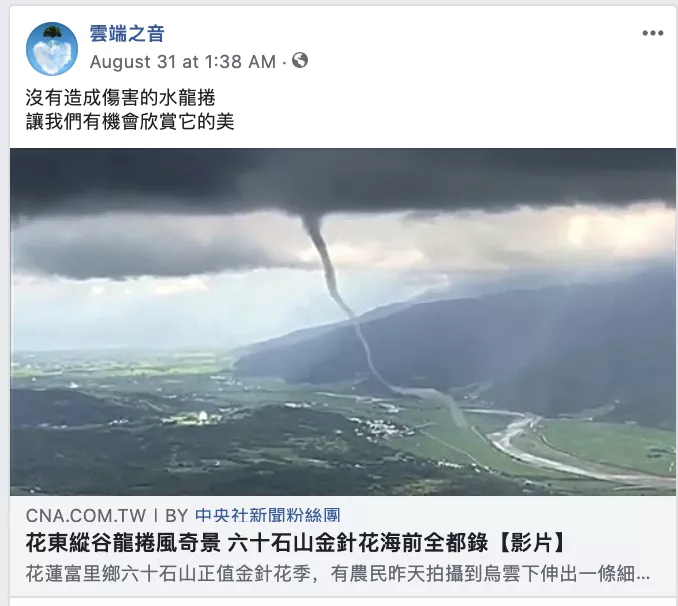Open the post's three-dot options menu
This screenshot has height=606, width=678.
coord(652,33)
